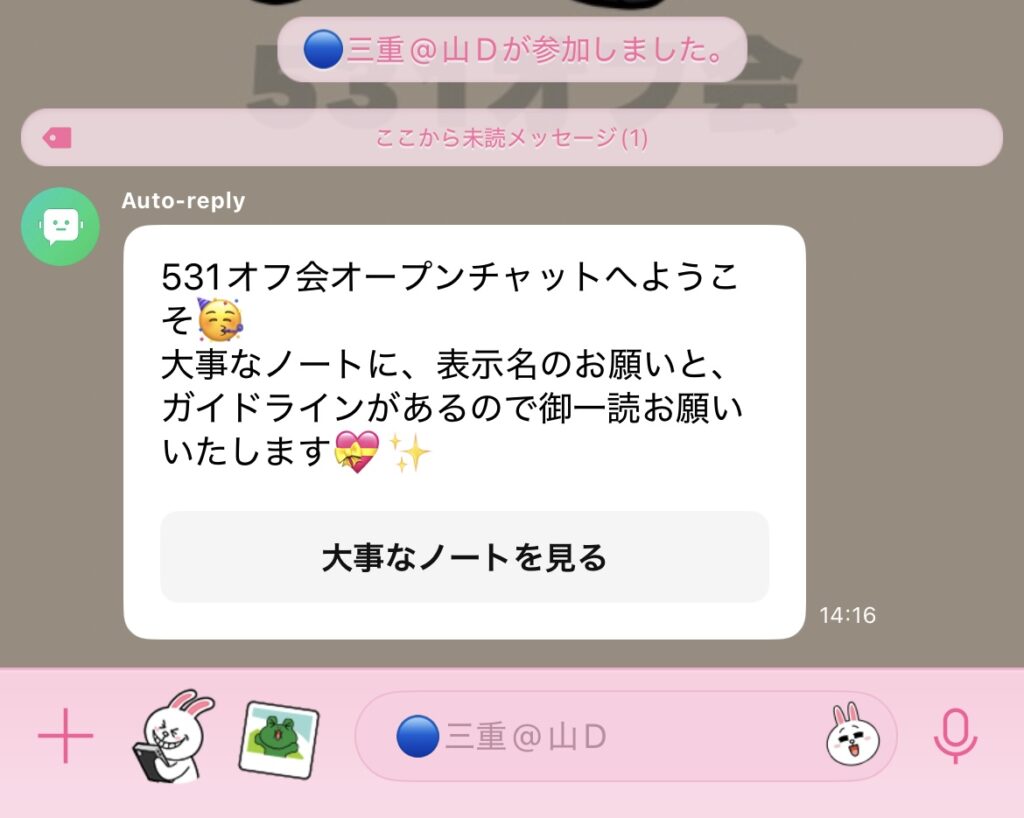1024x818 pixels.
Task: Open the rabbit sticker shortcut icon
Action: pos(172,737)
